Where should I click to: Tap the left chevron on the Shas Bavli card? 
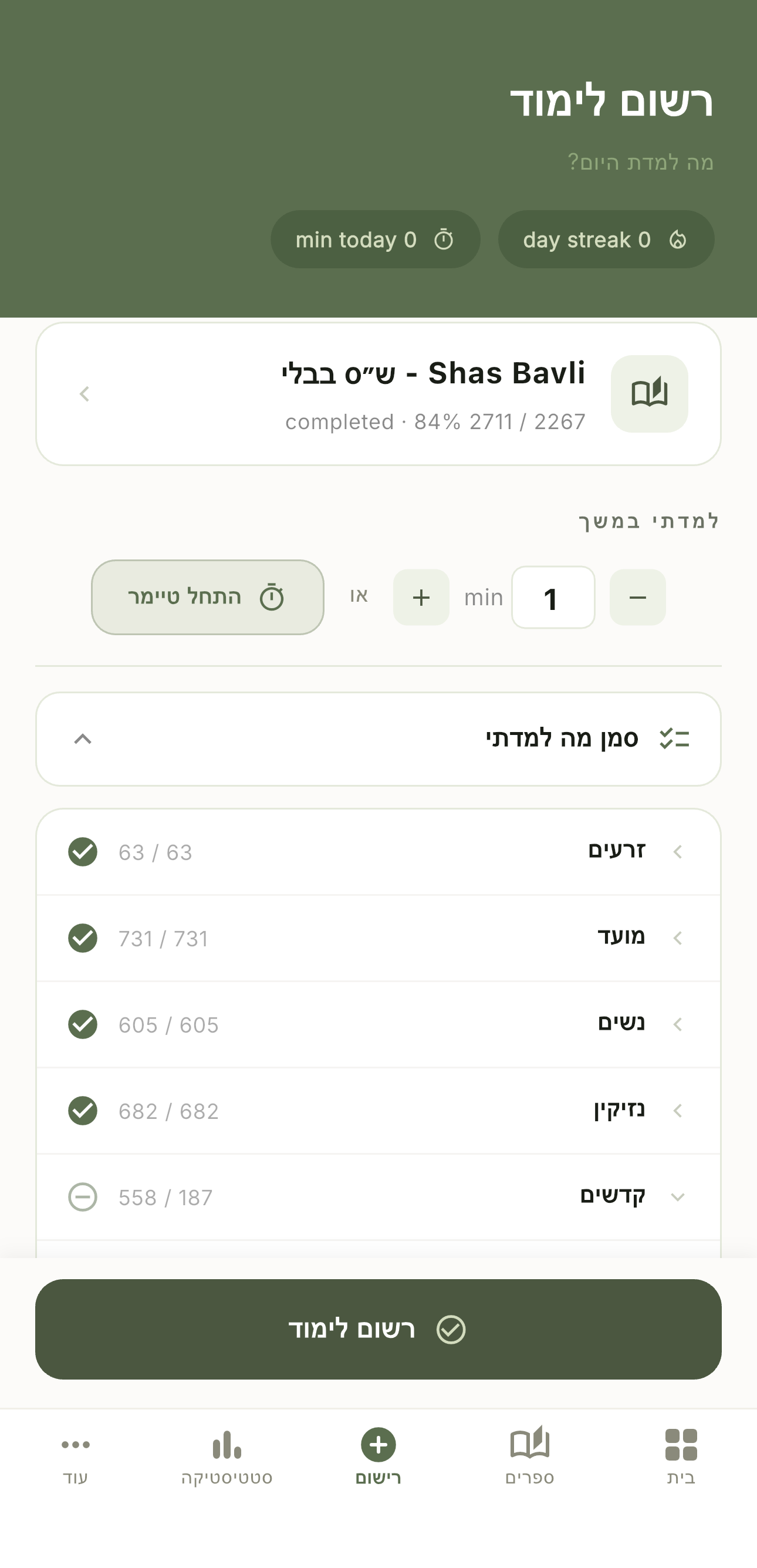[83, 394]
